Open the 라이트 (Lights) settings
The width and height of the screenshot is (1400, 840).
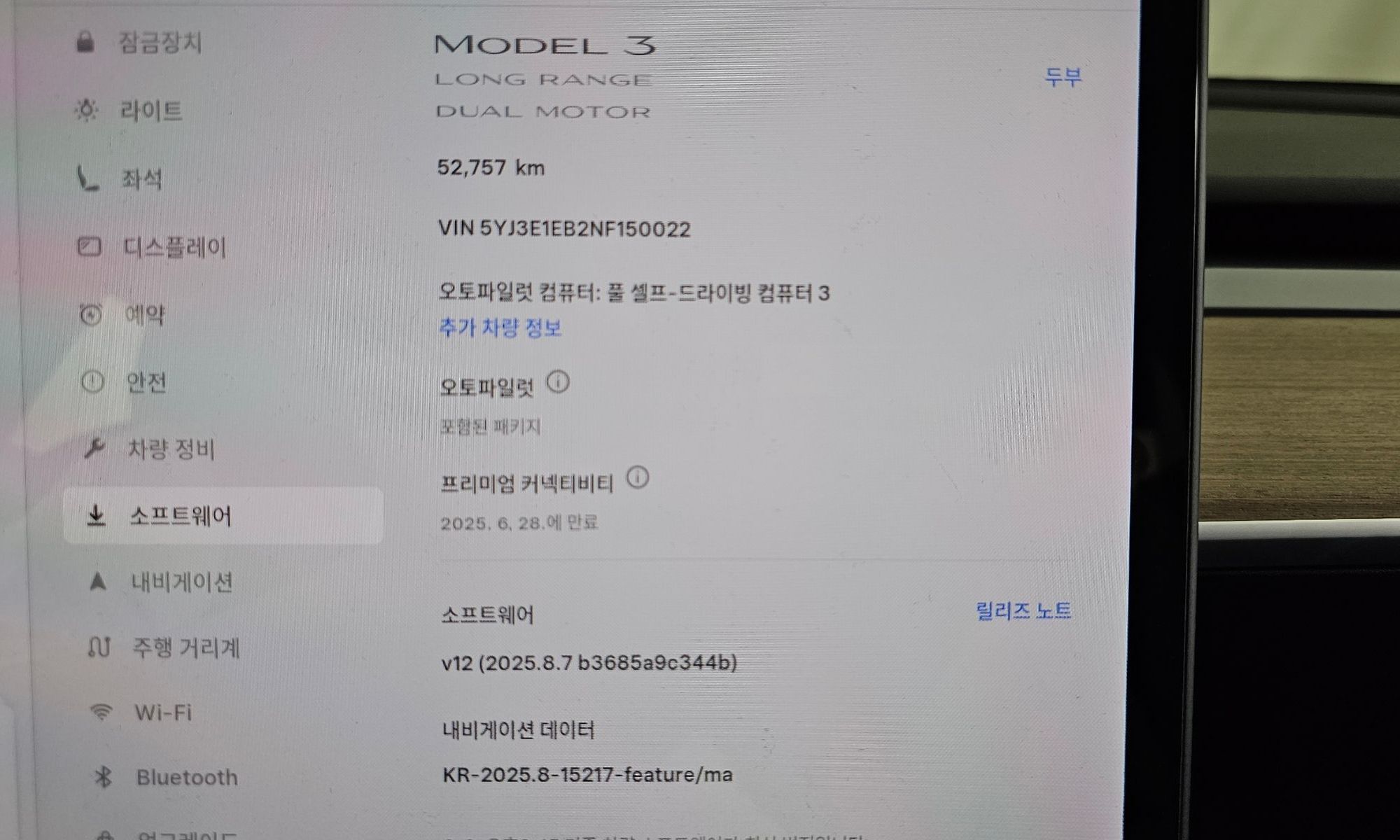[x=150, y=111]
